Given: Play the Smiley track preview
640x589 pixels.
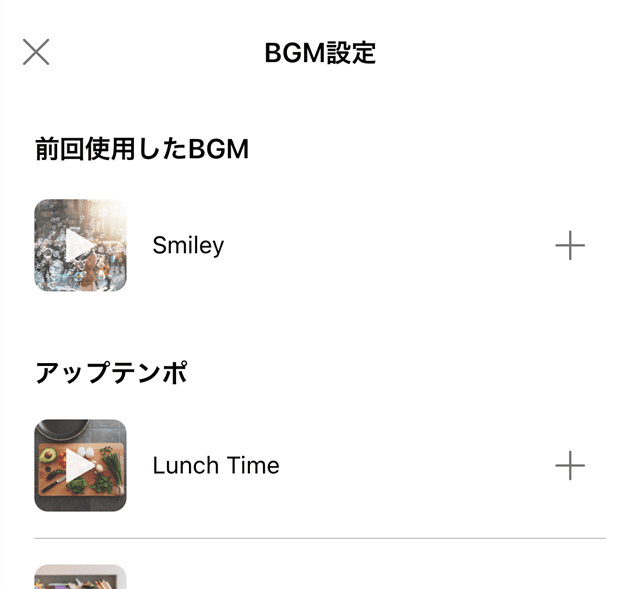Looking at the screenshot, I should click(80, 246).
